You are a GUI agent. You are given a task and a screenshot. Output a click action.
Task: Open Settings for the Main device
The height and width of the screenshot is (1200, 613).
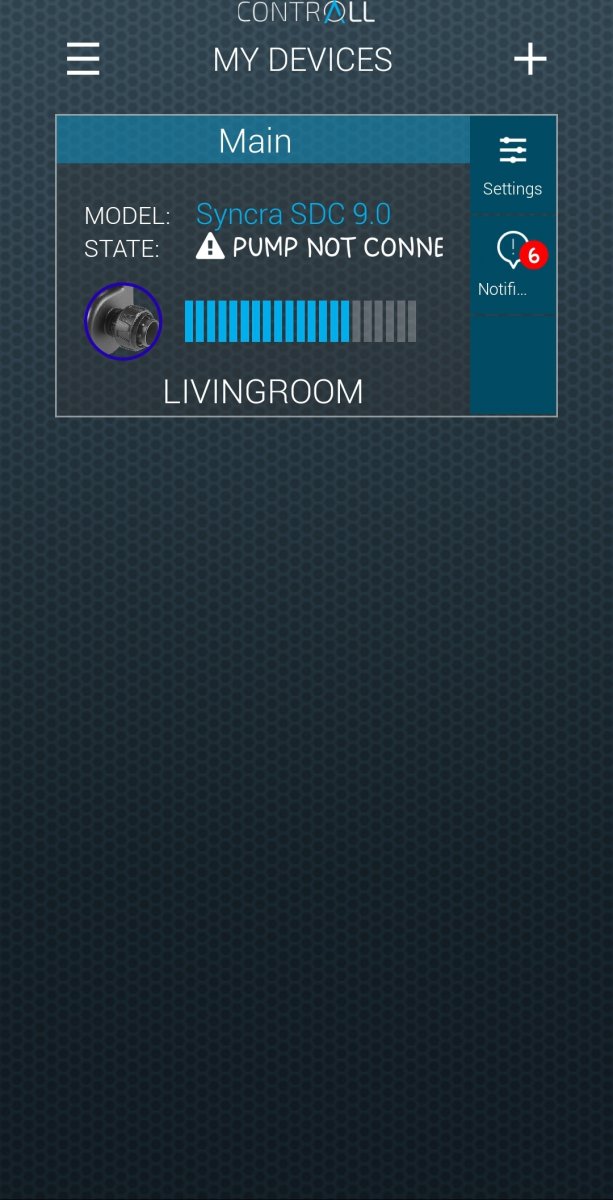512,166
